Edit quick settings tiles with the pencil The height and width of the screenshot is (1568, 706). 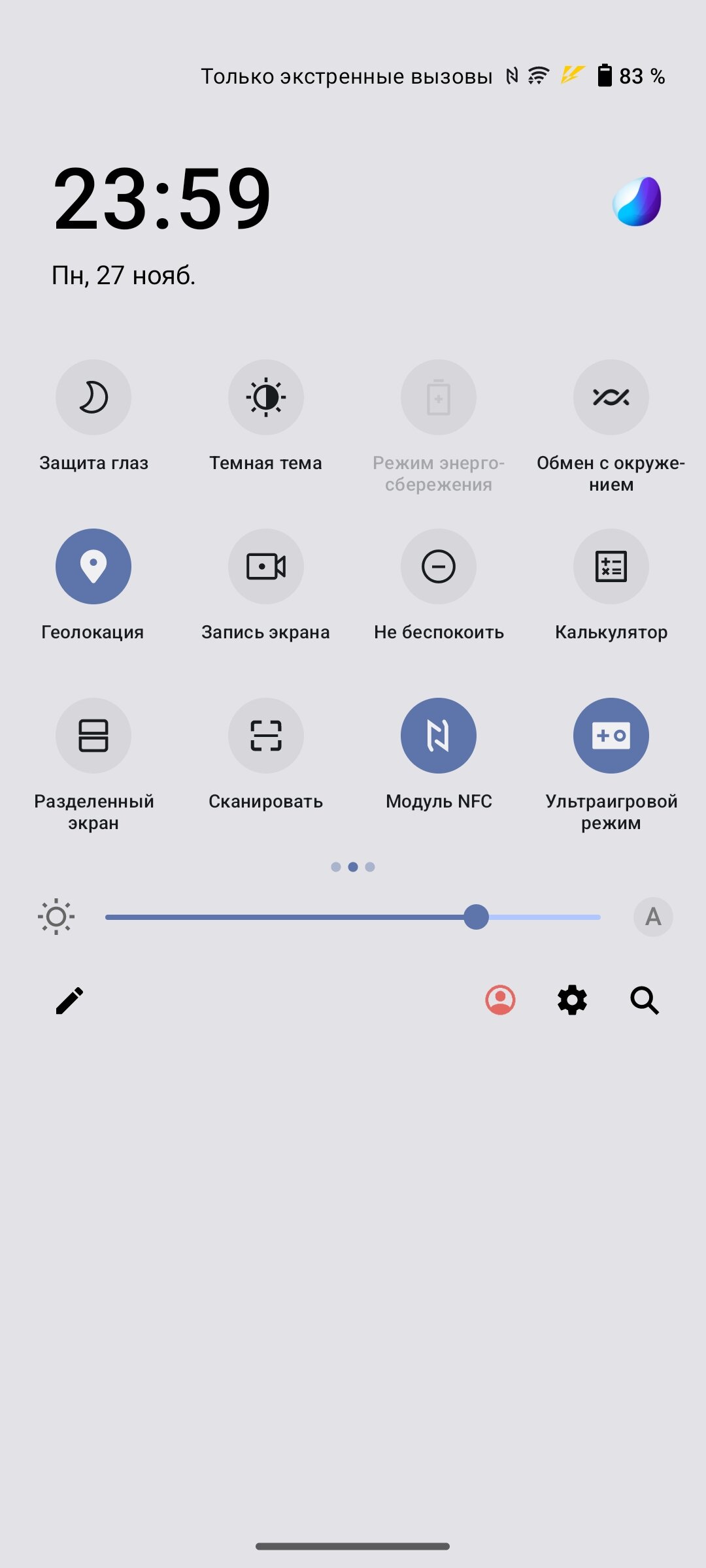tap(69, 1000)
